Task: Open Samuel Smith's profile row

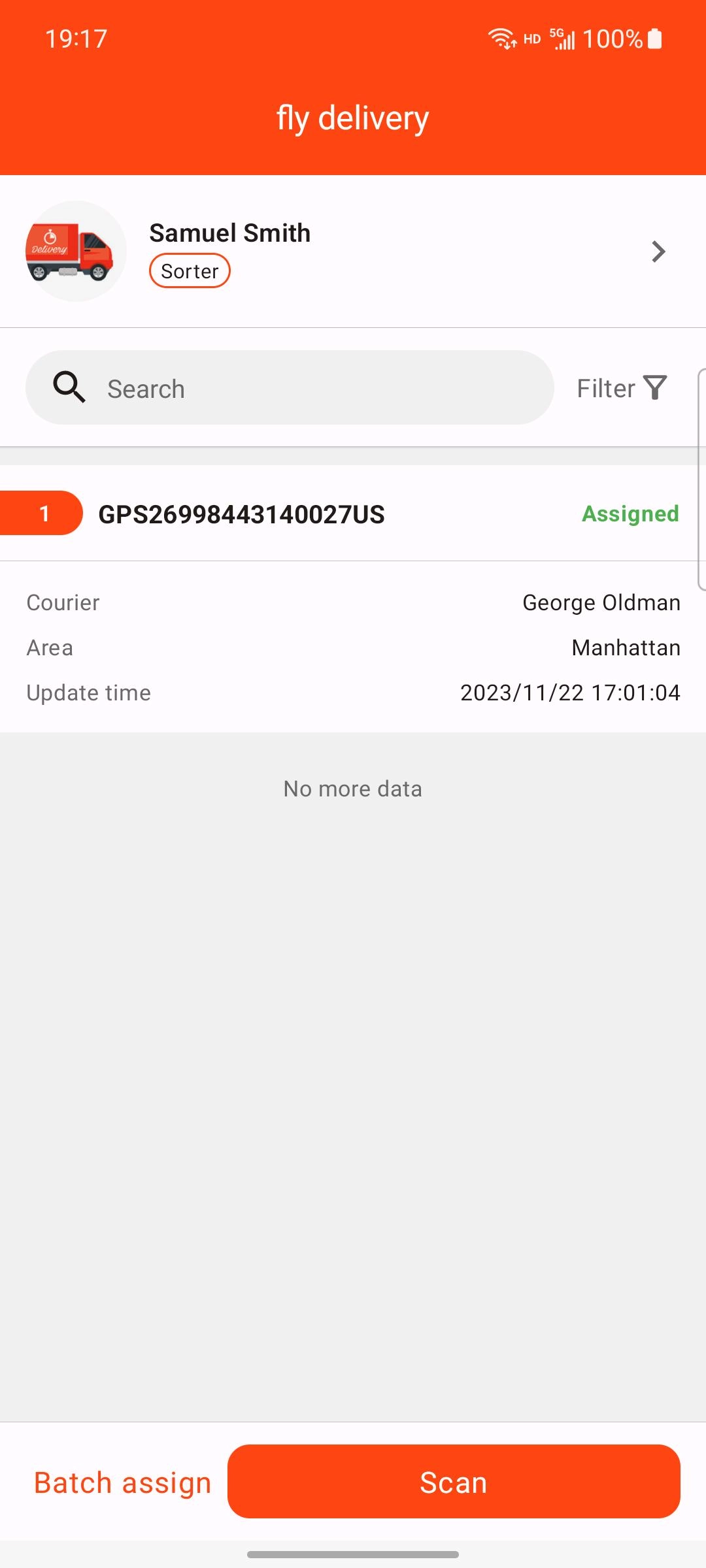Action: [x=353, y=252]
